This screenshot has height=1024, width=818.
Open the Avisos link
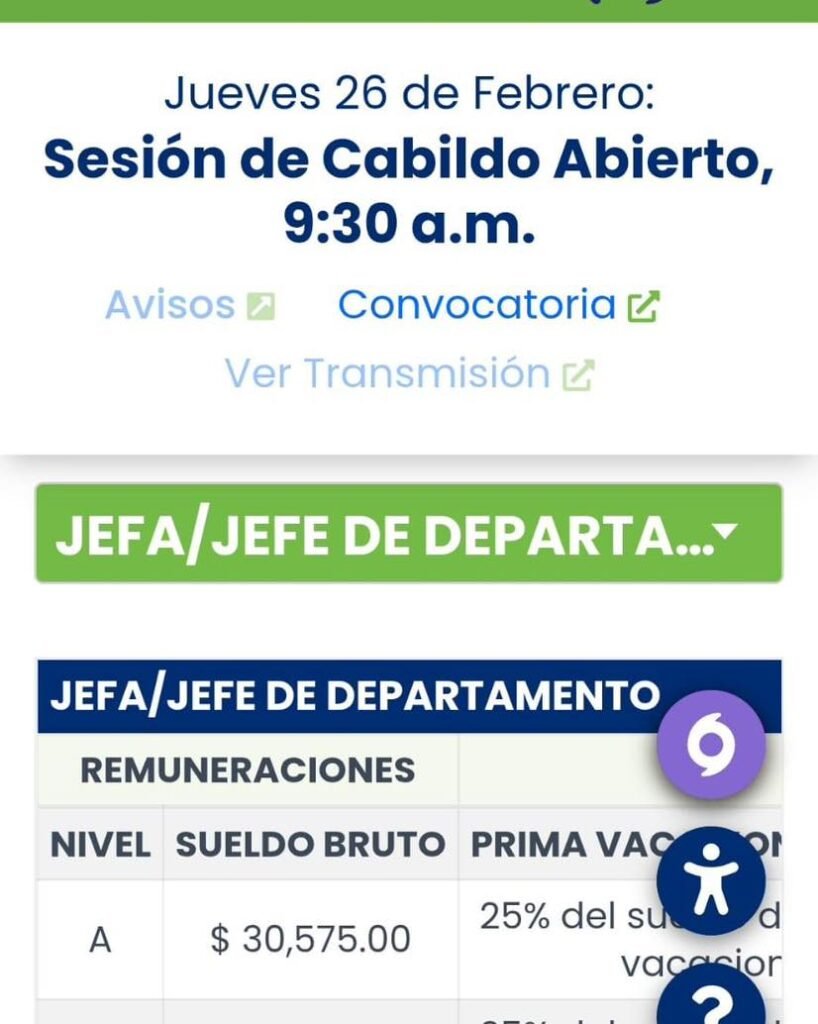tap(168, 305)
